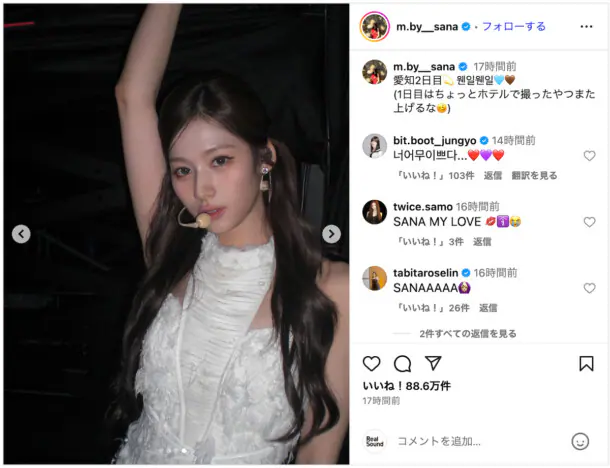Viewport: 610px width, 468px height.
Task: Like the post with the heart icon
Action: tap(371, 364)
